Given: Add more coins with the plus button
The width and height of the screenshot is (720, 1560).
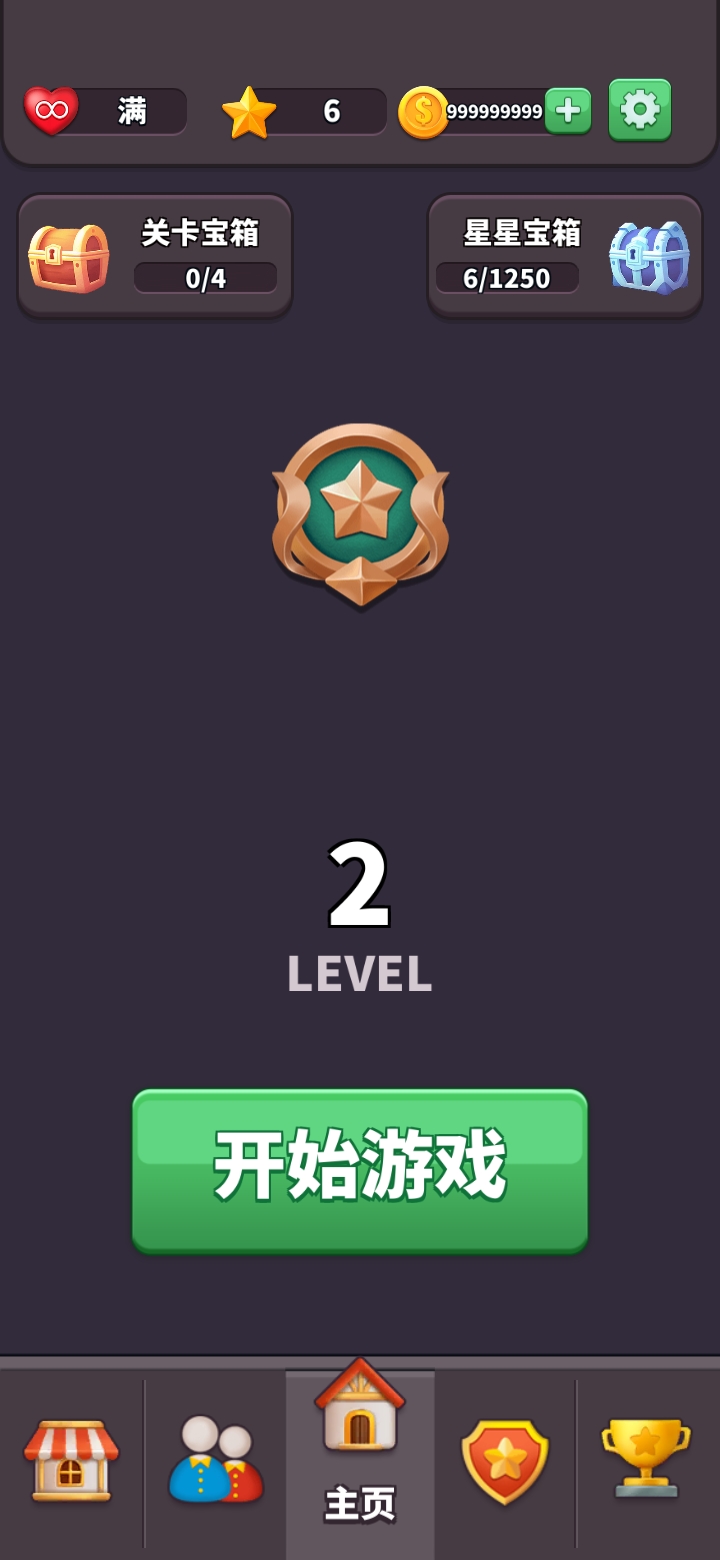Looking at the screenshot, I should pyautogui.click(x=568, y=110).
